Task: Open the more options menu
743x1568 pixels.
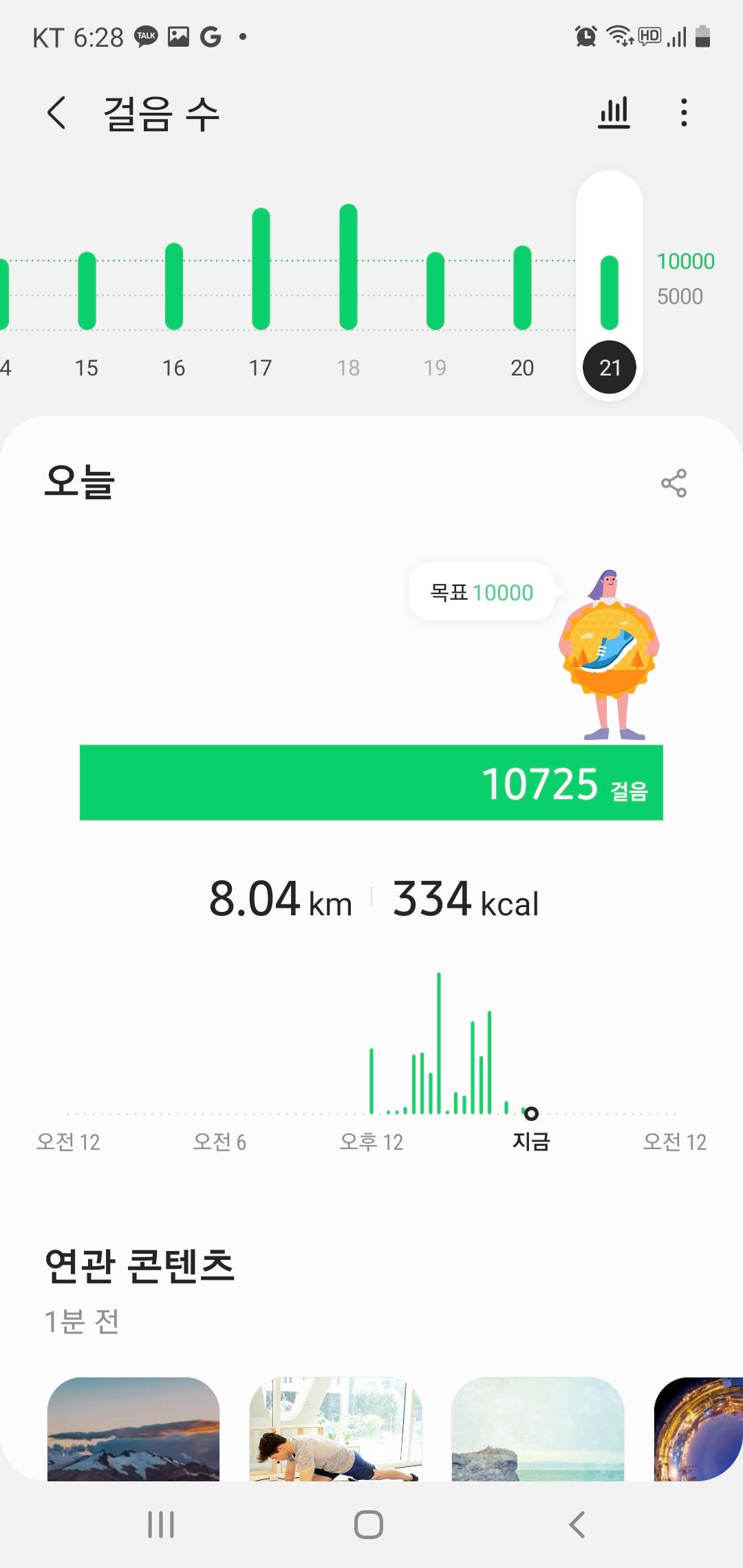Action: [x=683, y=113]
